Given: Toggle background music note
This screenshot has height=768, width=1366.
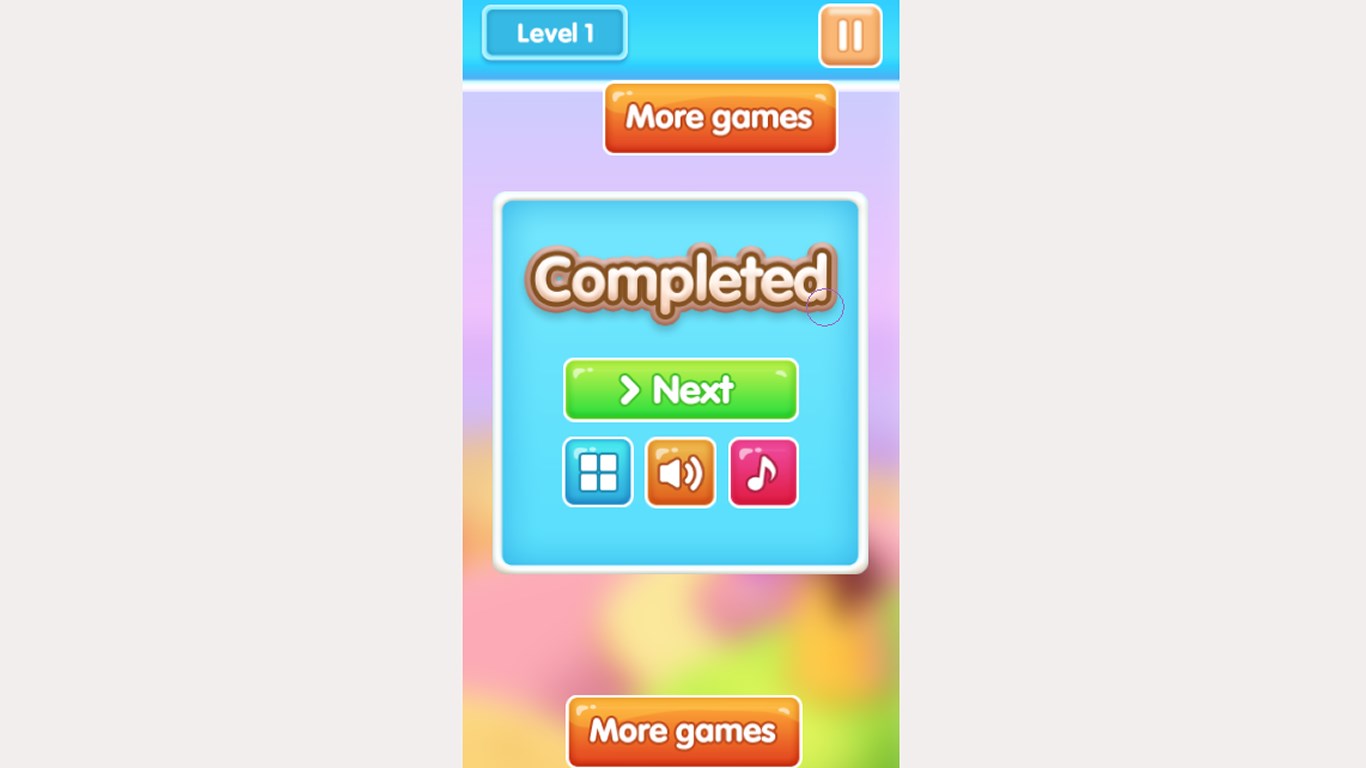Looking at the screenshot, I should click(763, 472).
